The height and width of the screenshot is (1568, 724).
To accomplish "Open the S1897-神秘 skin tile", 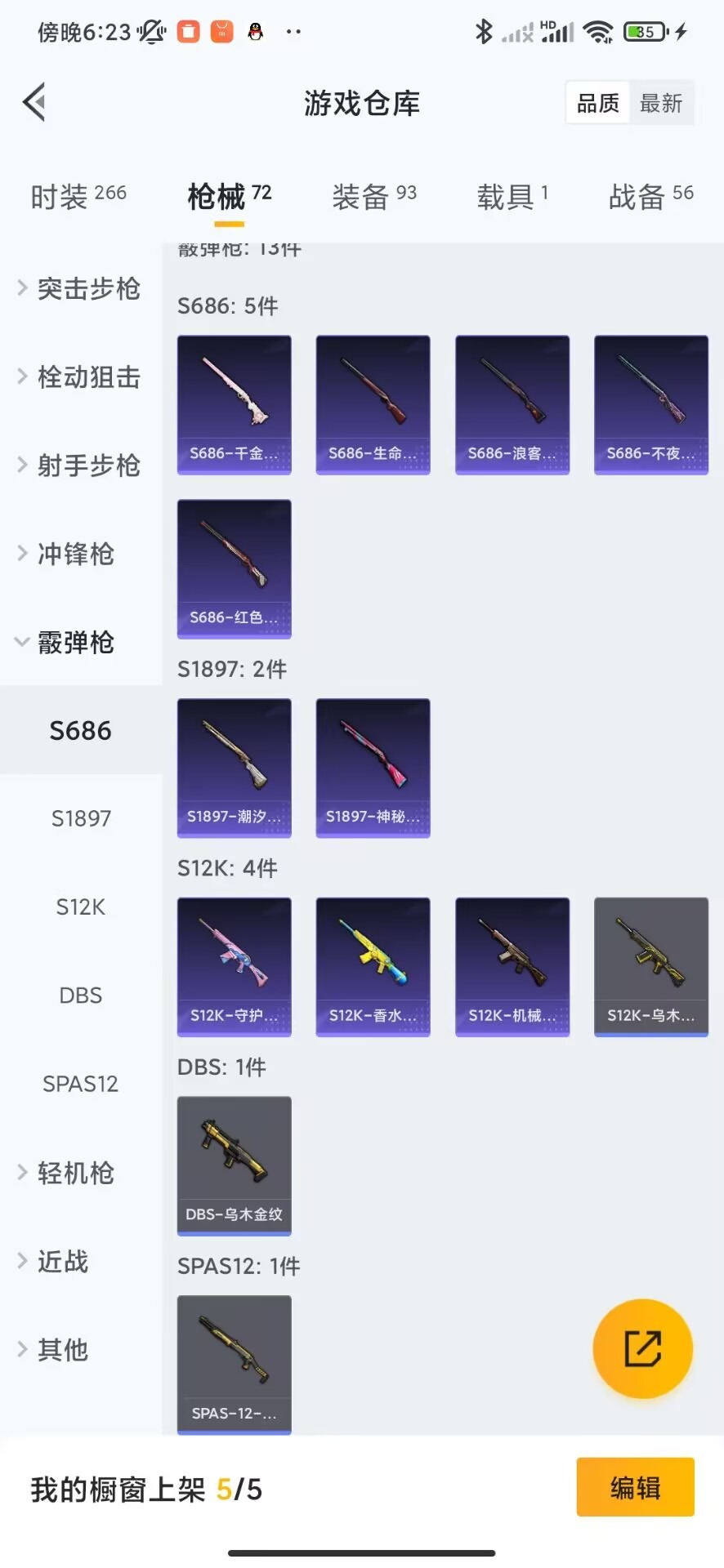I will (x=373, y=768).
